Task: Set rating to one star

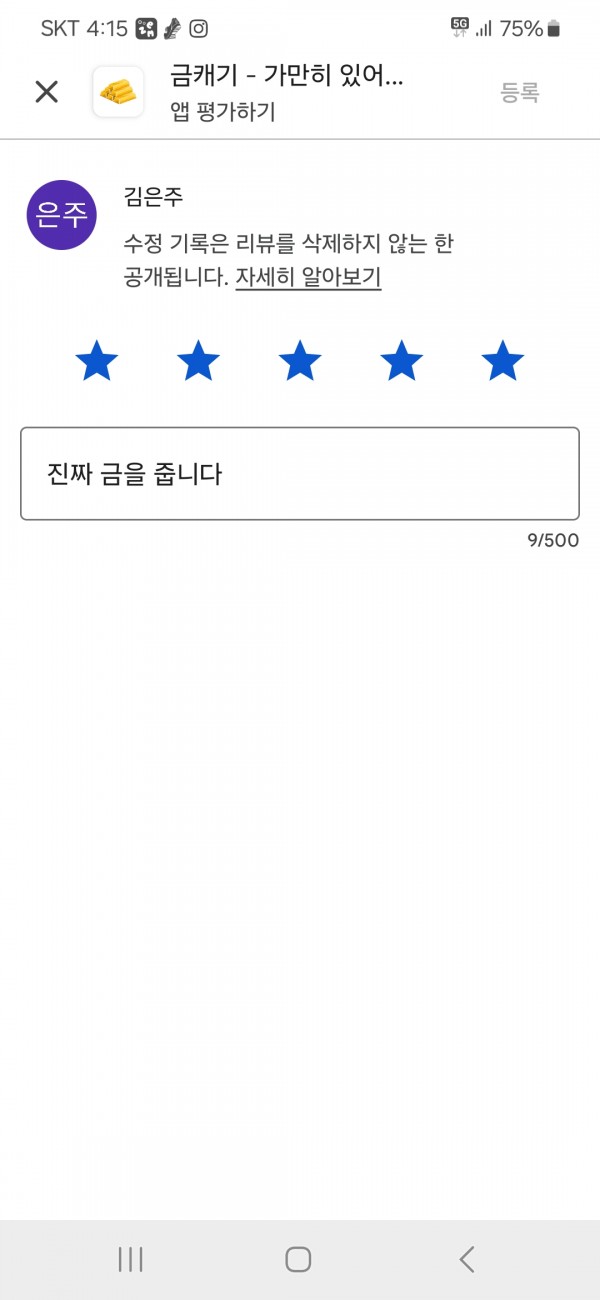Action: click(97, 361)
